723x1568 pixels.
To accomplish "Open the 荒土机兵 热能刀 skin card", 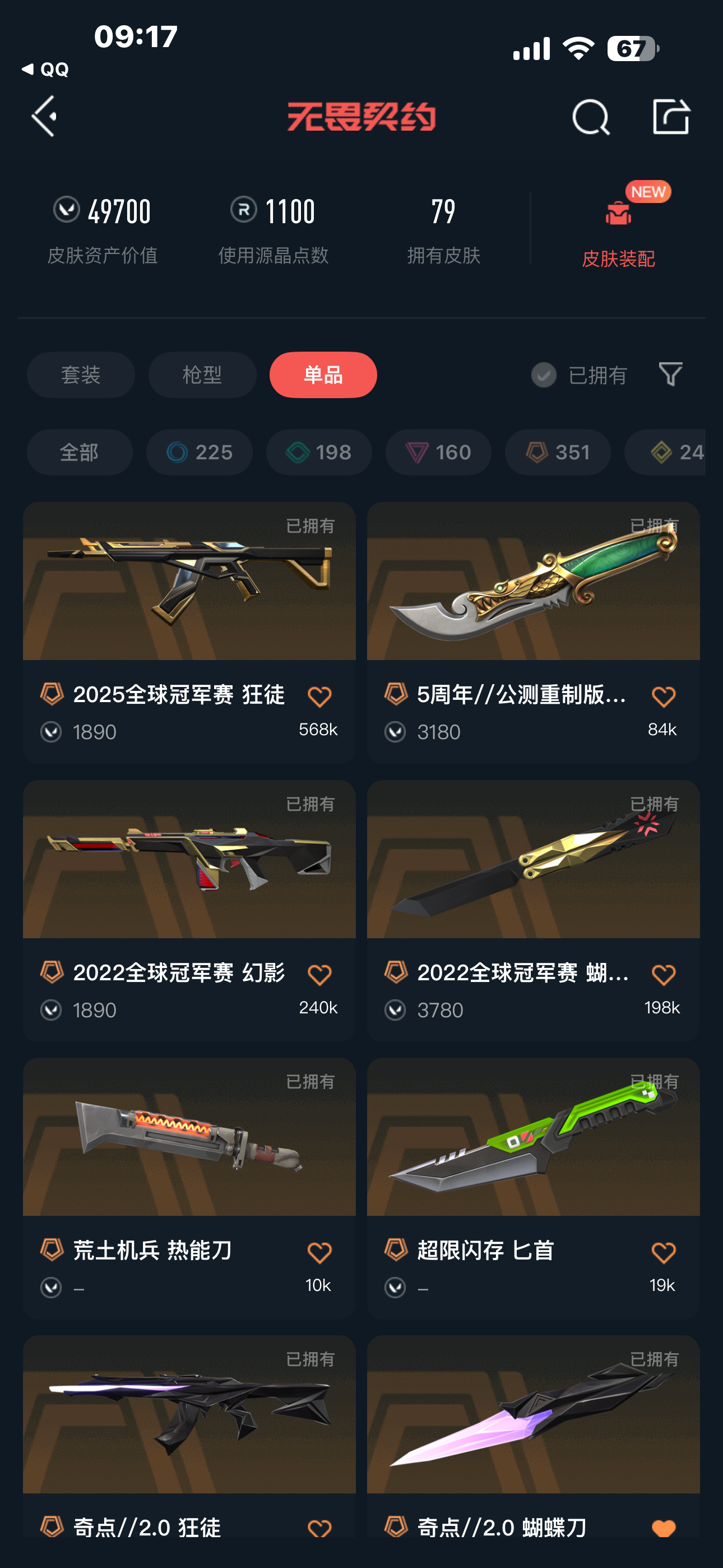I will [189, 1156].
